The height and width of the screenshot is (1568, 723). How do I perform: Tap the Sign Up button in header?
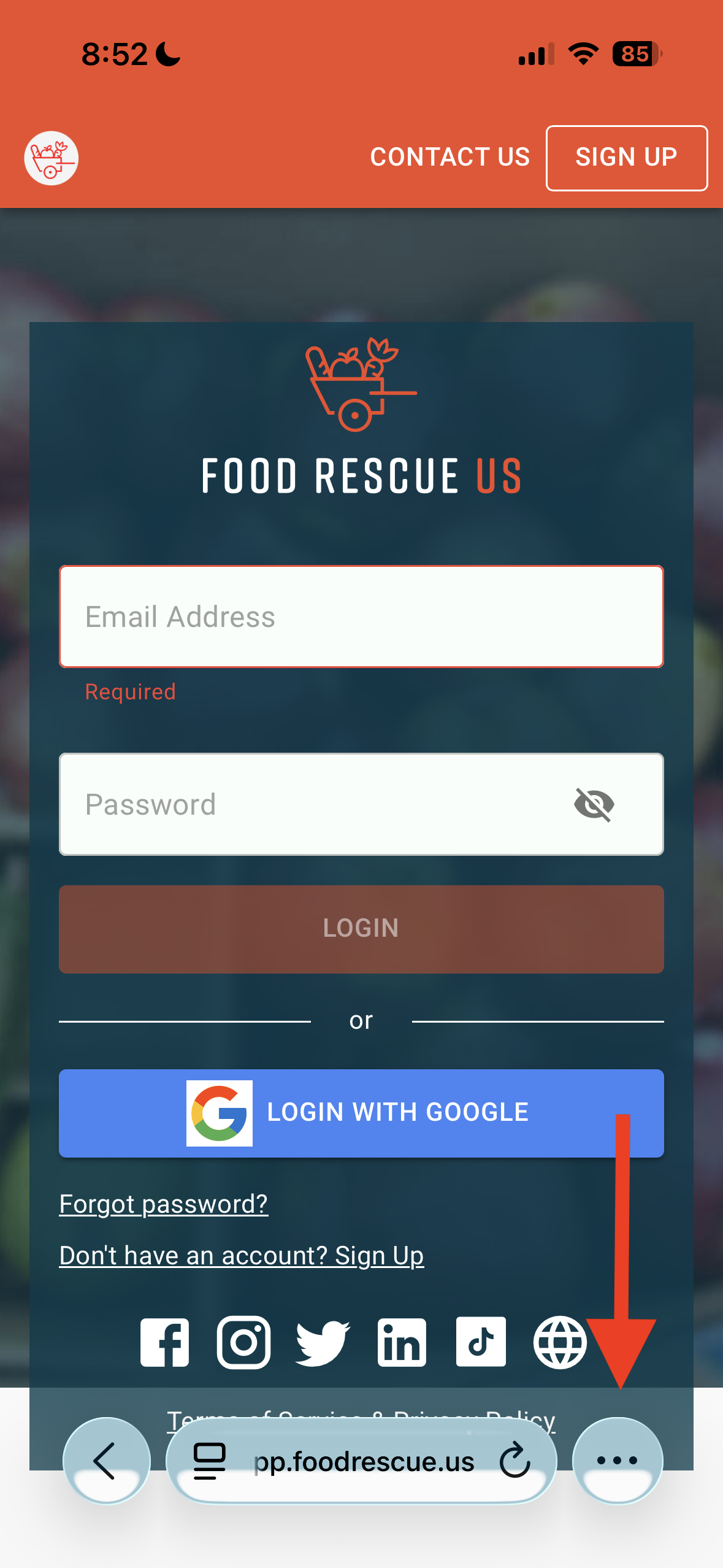pos(627,158)
